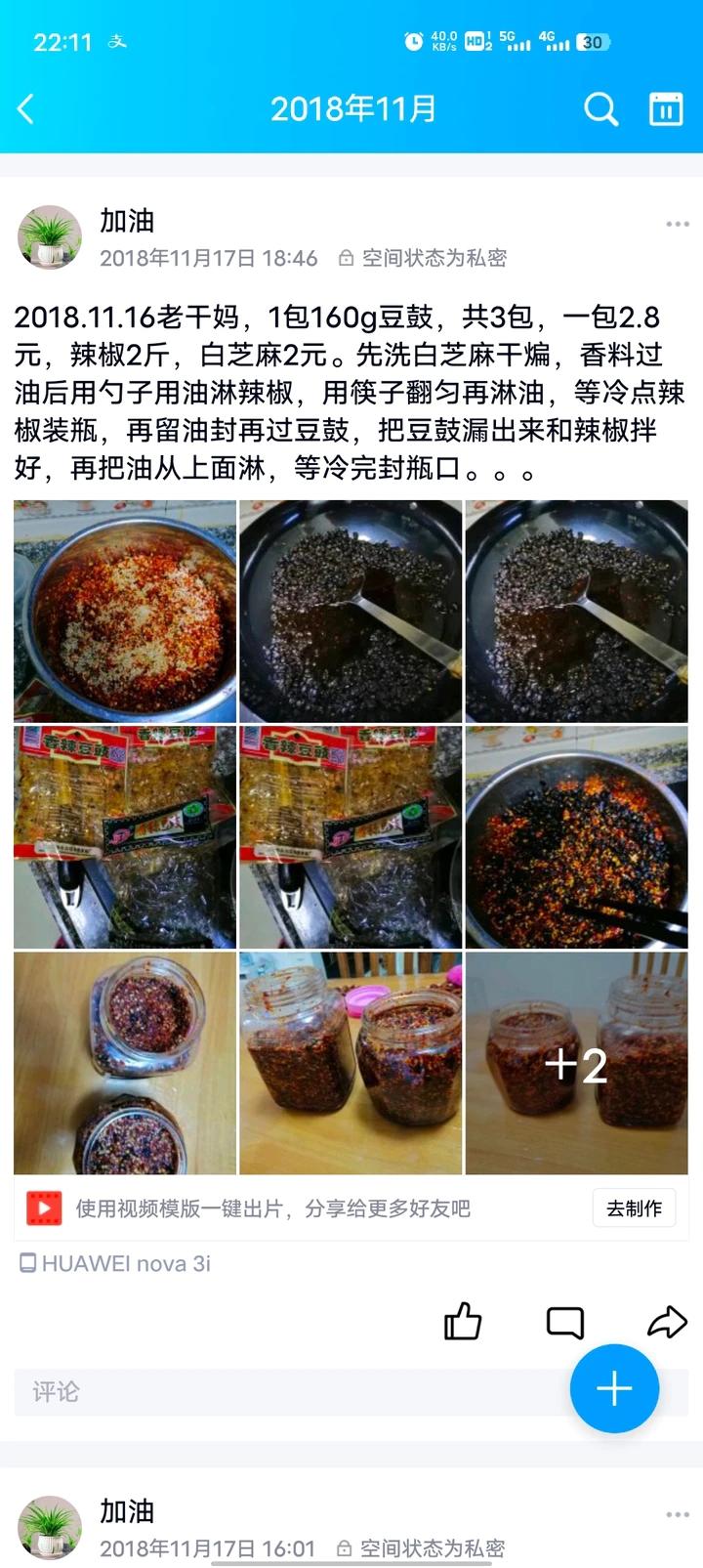Open the calendar date picker

coord(666,109)
